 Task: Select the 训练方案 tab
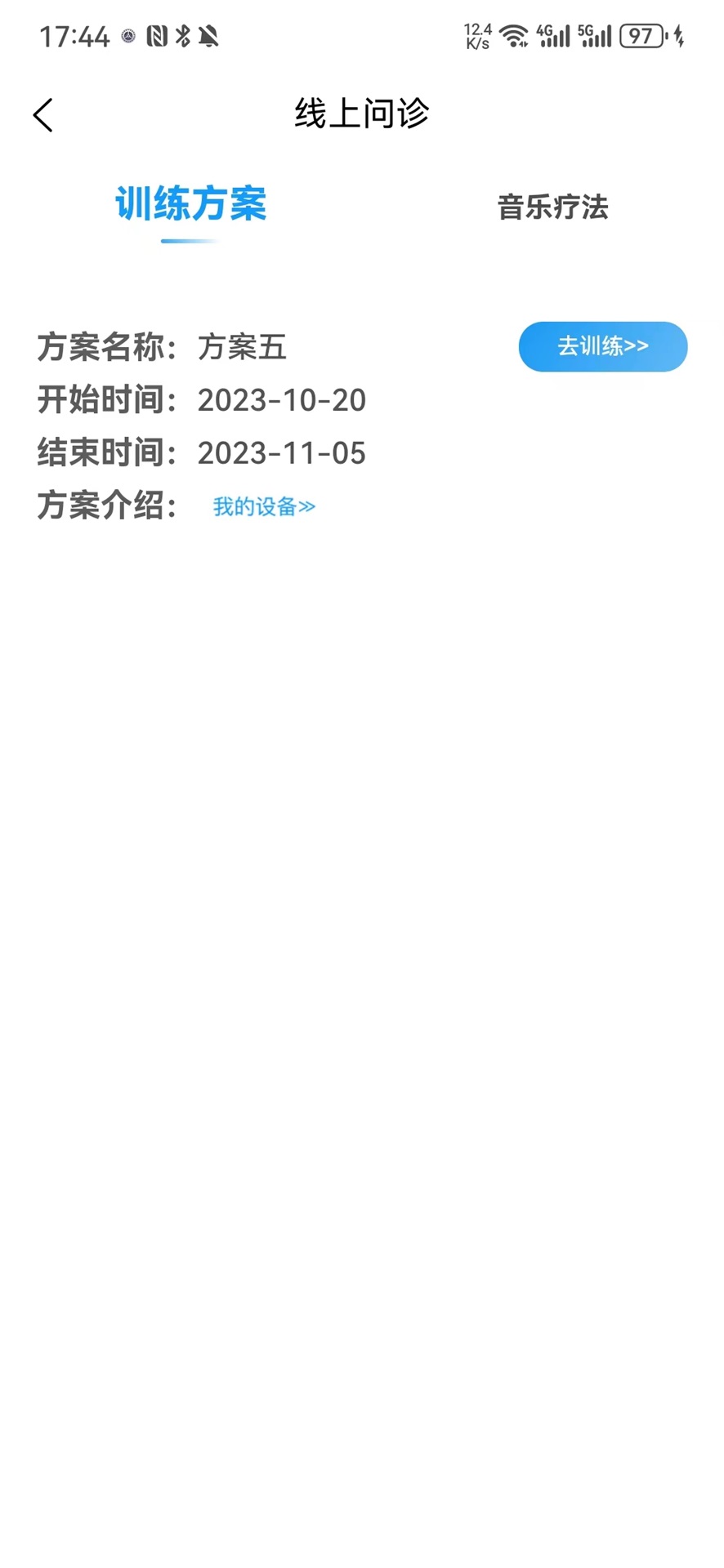(x=190, y=205)
